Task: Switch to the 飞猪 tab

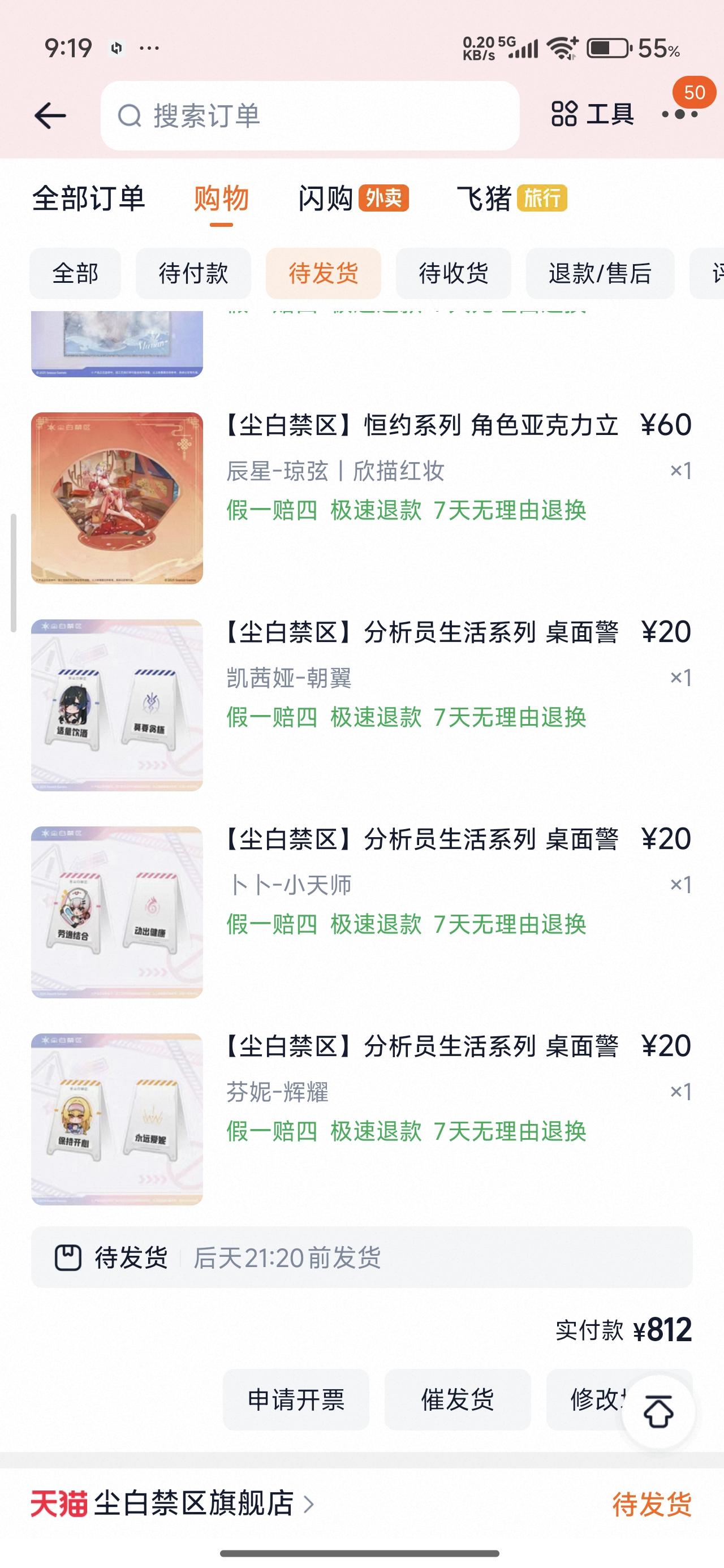Action: tap(484, 199)
